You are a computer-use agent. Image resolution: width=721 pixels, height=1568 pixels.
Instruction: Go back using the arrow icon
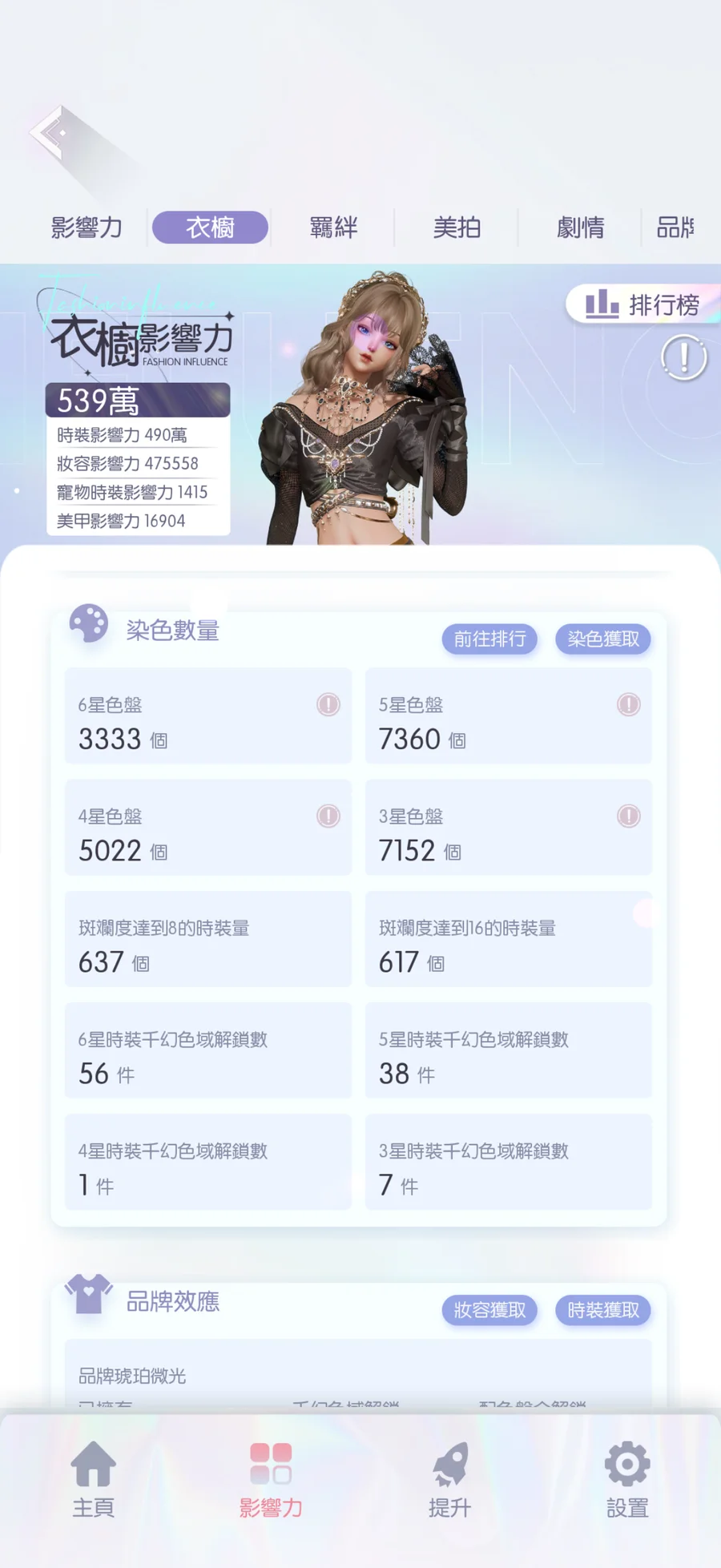[53, 133]
